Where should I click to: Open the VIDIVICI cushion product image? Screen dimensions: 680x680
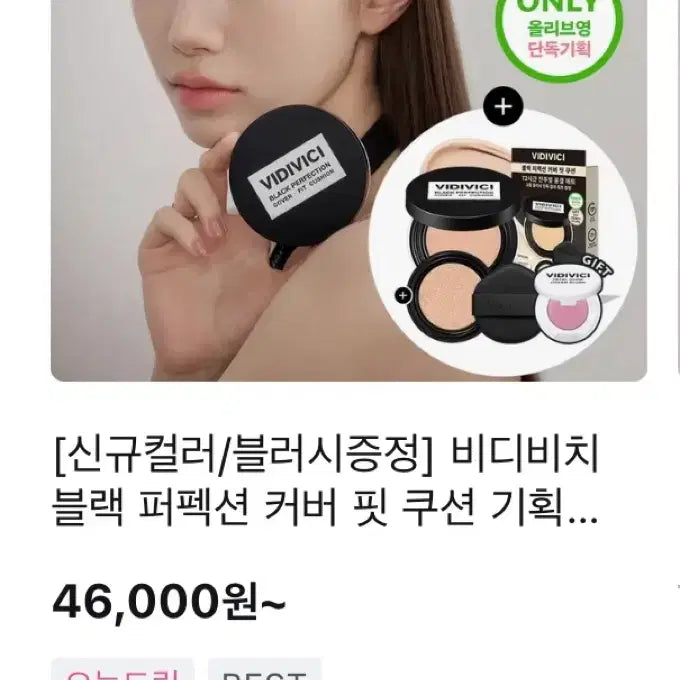click(348, 190)
